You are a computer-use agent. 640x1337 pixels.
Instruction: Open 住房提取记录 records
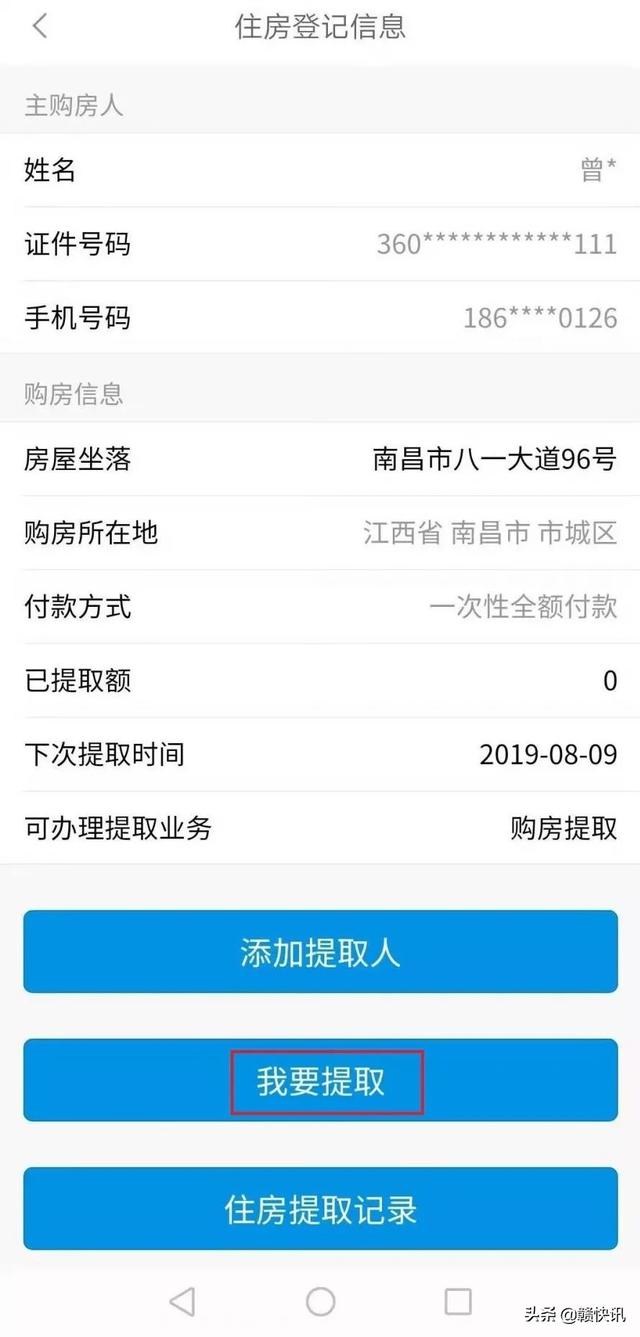[x=320, y=1209]
